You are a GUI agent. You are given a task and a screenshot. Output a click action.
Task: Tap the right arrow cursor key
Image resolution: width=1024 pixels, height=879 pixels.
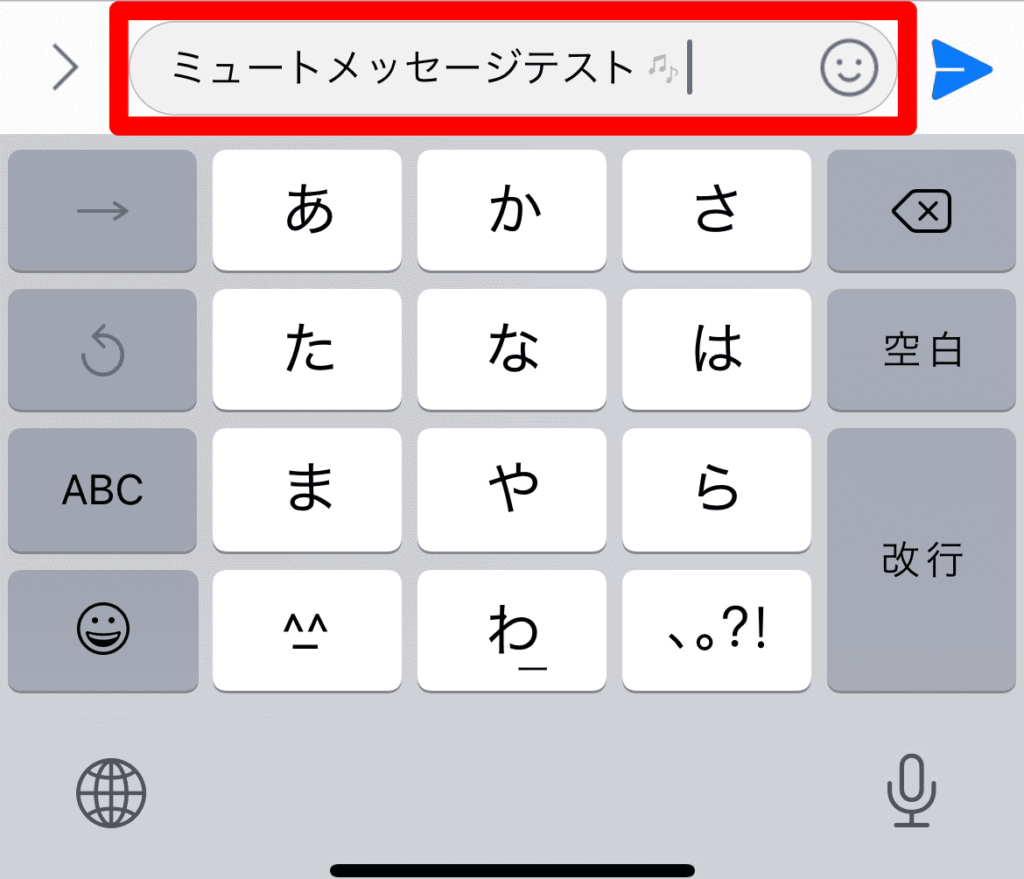pos(103,211)
